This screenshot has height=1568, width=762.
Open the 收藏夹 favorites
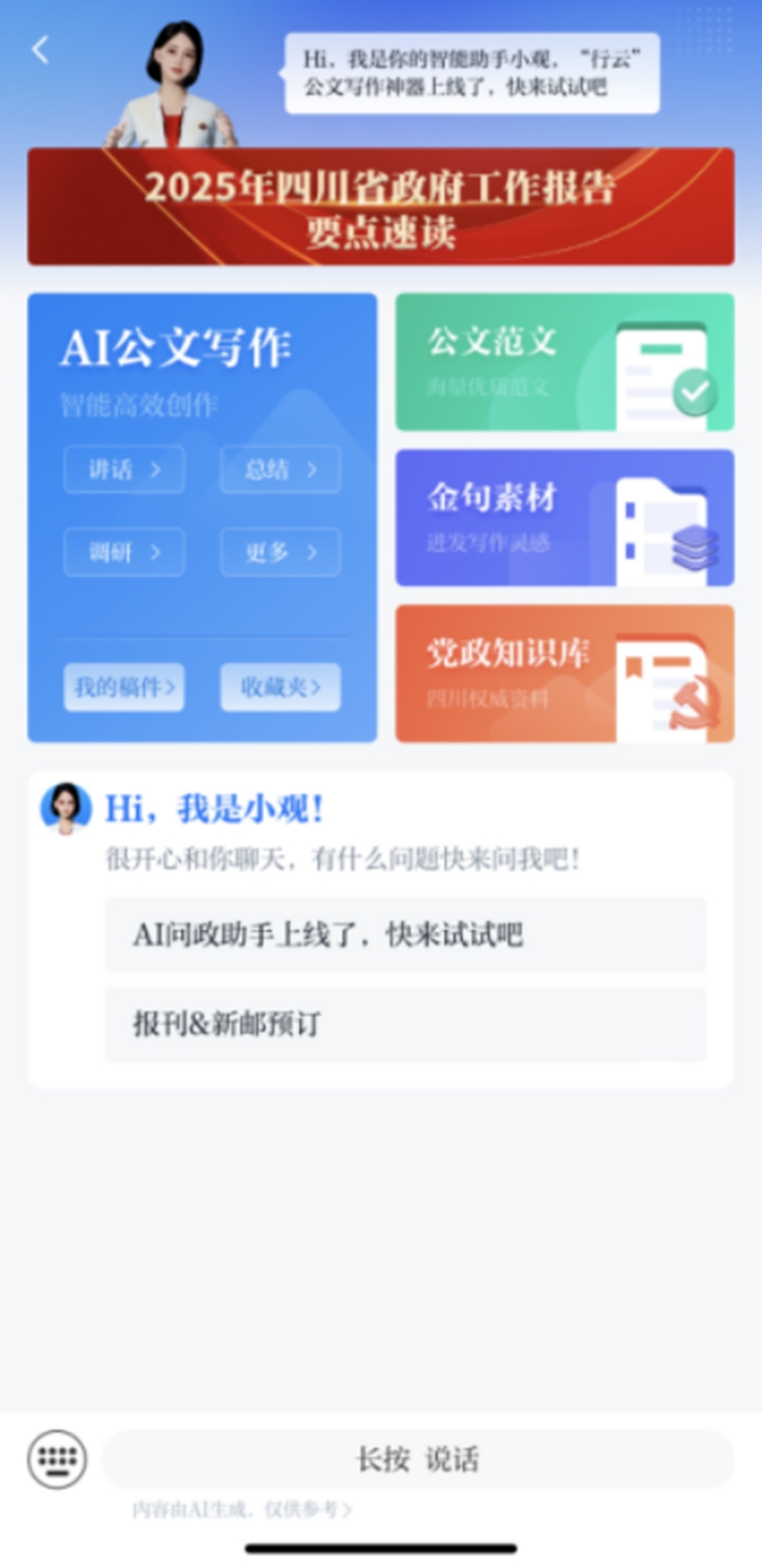click(x=280, y=686)
